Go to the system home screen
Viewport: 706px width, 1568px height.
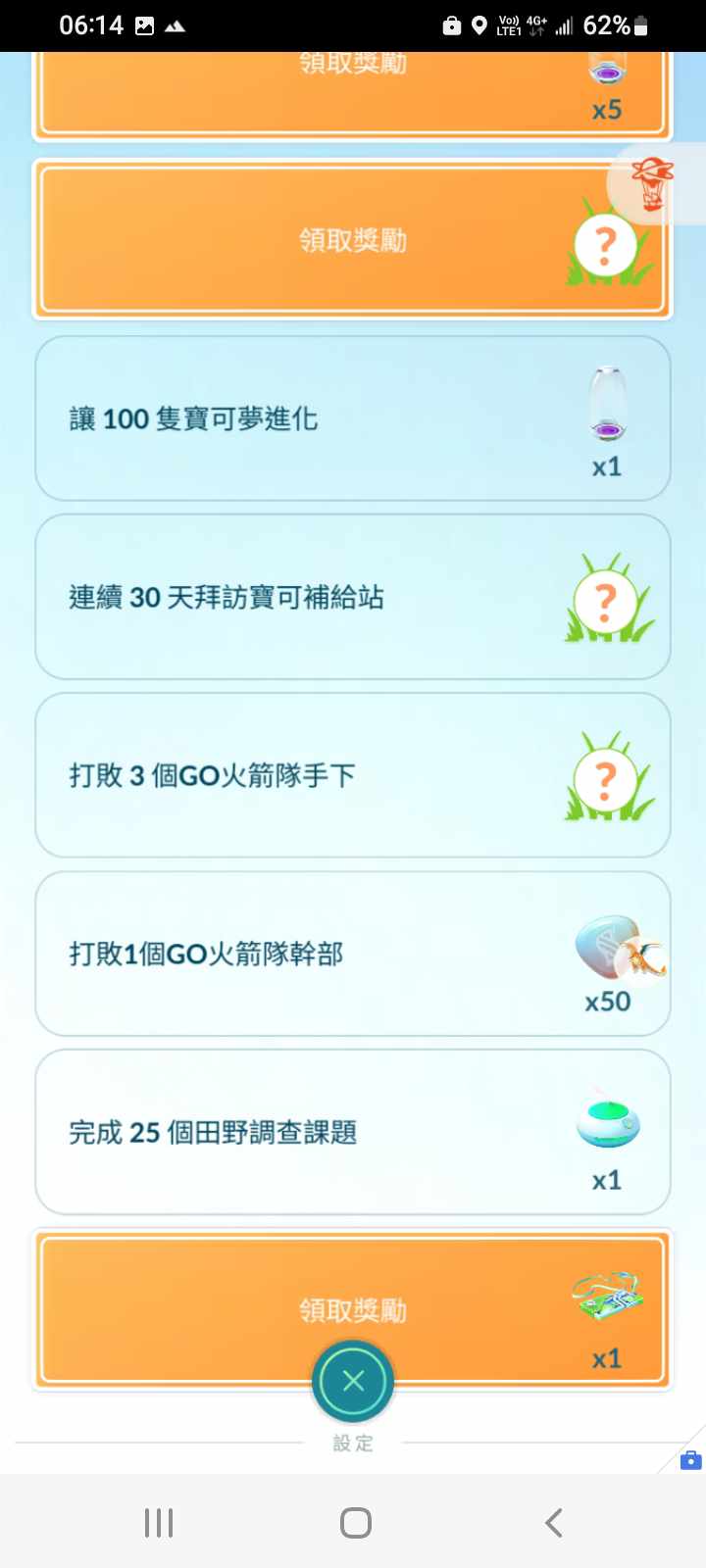355,1522
